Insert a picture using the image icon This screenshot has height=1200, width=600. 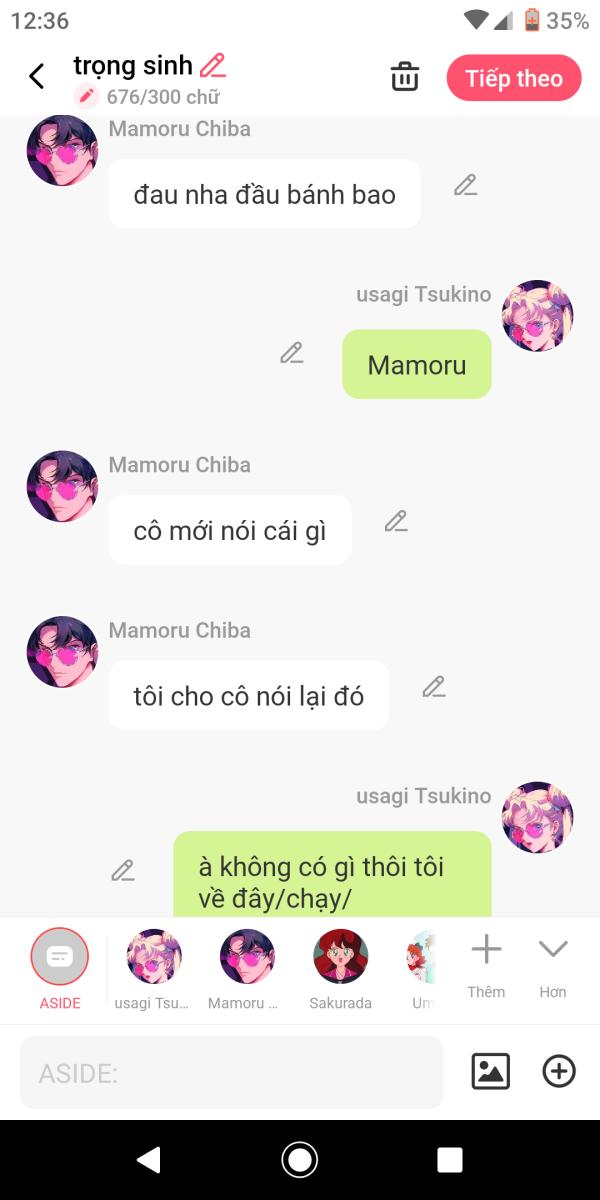point(490,1072)
